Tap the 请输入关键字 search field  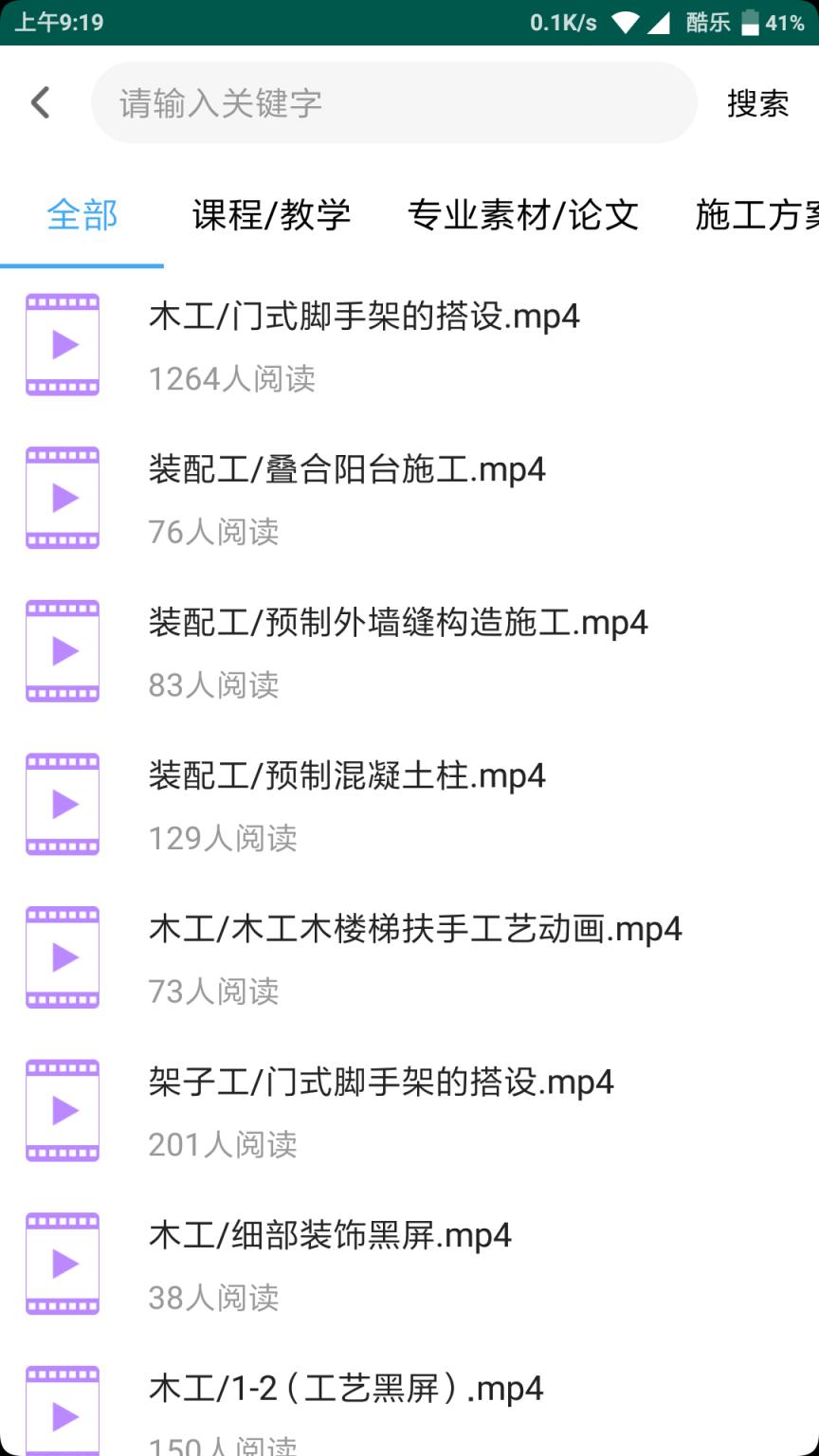click(392, 101)
